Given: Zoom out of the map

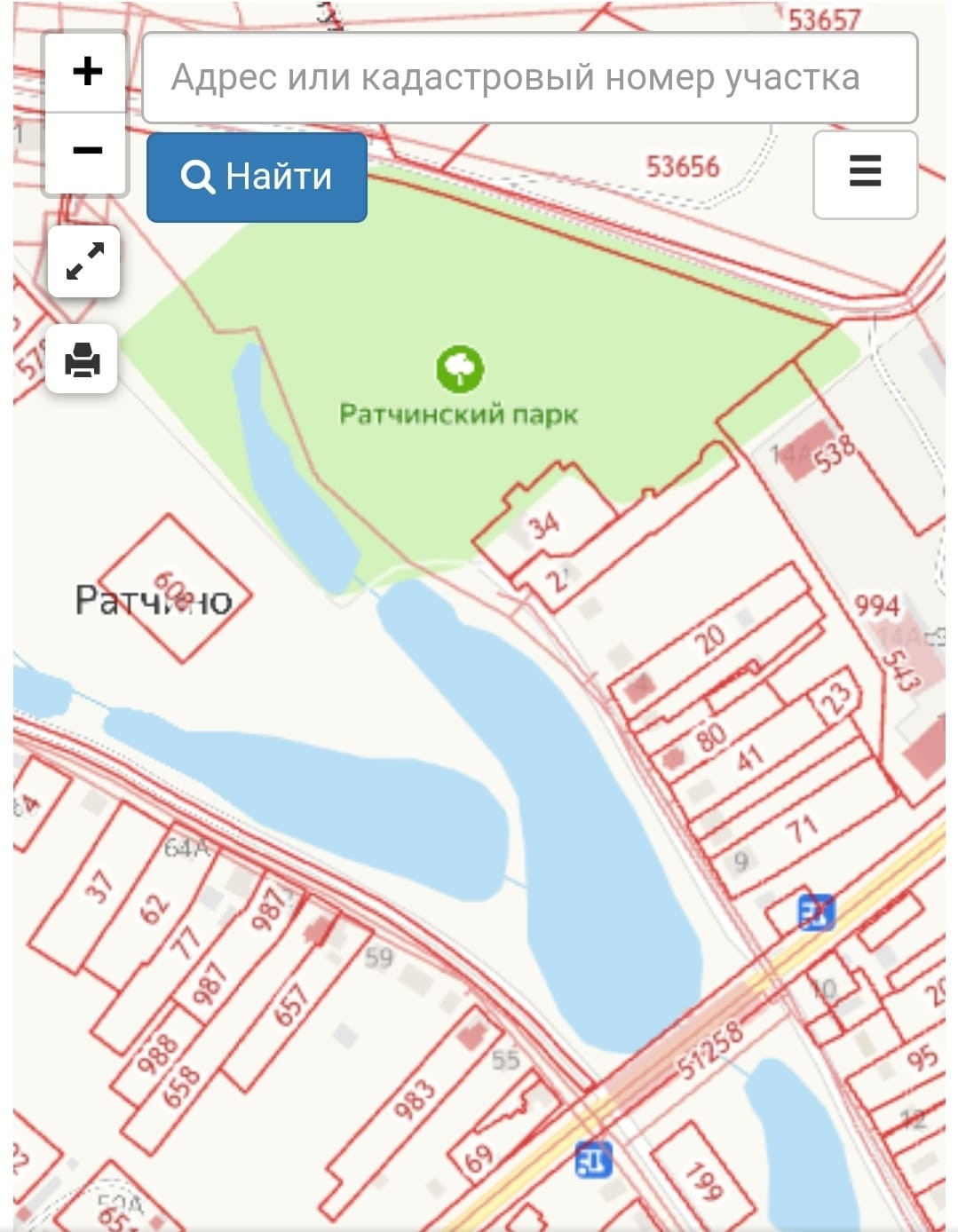Looking at the screenshot, I should coord(86,151).
